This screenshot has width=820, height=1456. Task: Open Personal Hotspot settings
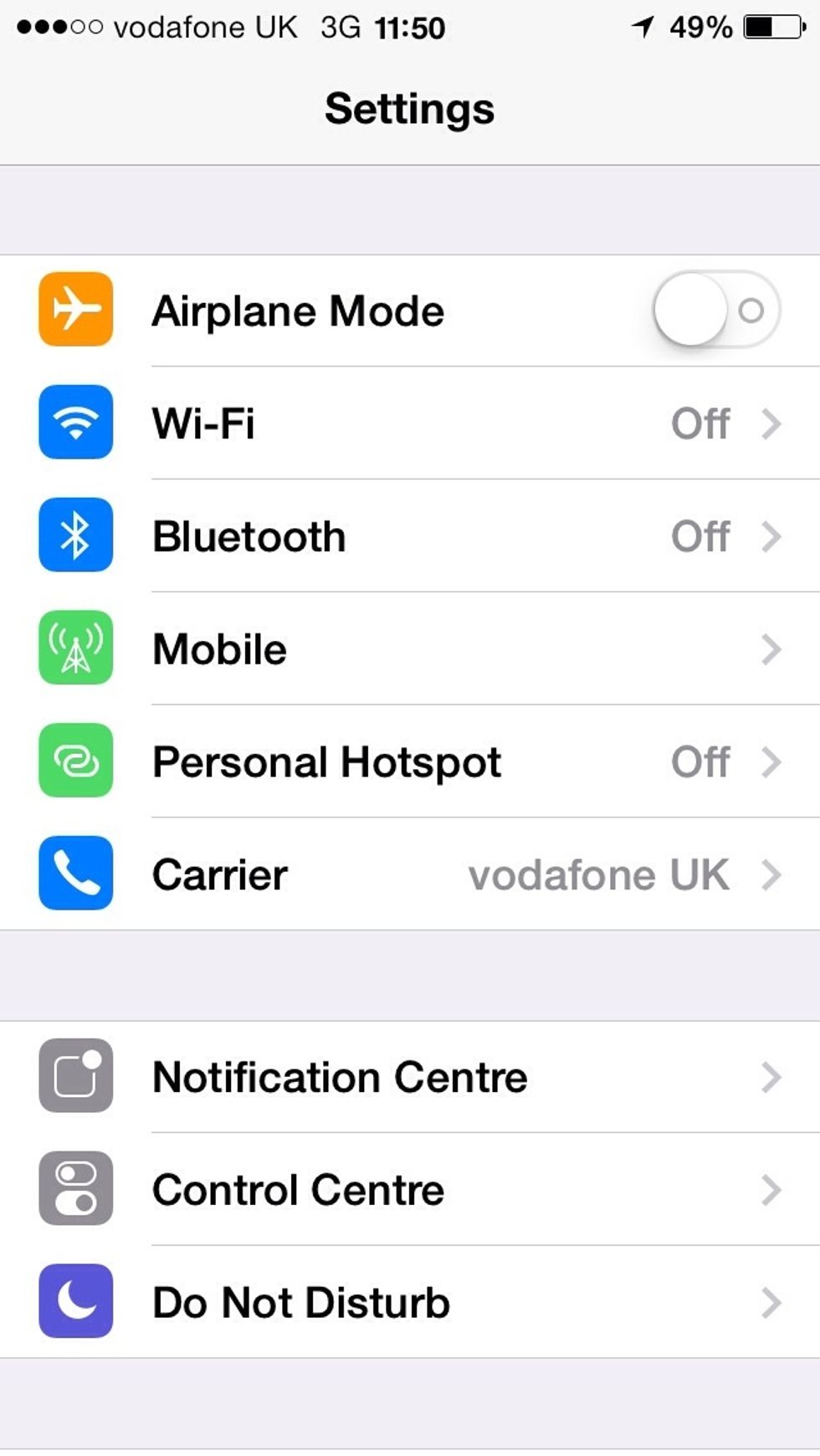click(410, 762)
